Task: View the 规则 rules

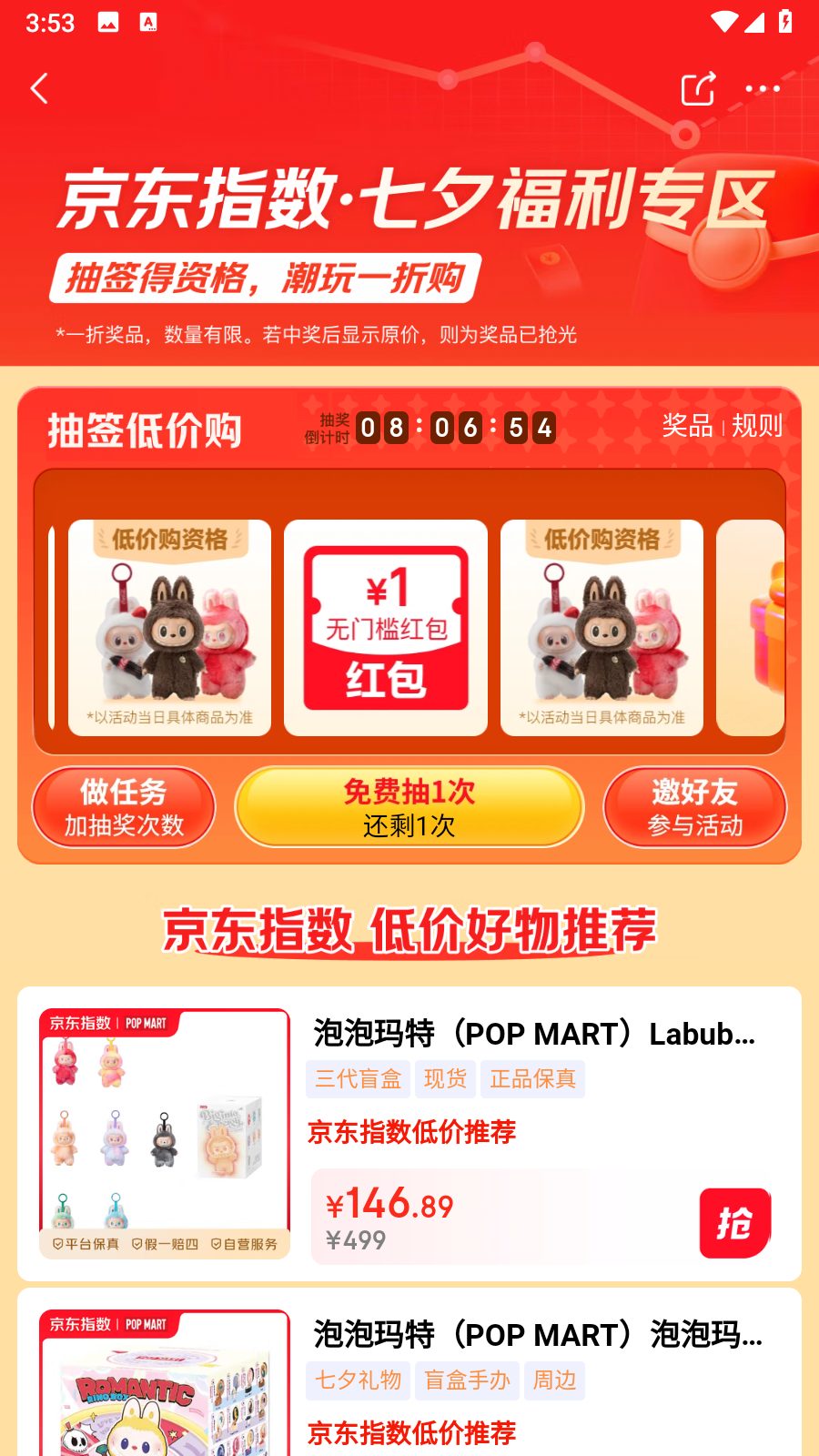Action: [756, 426]
